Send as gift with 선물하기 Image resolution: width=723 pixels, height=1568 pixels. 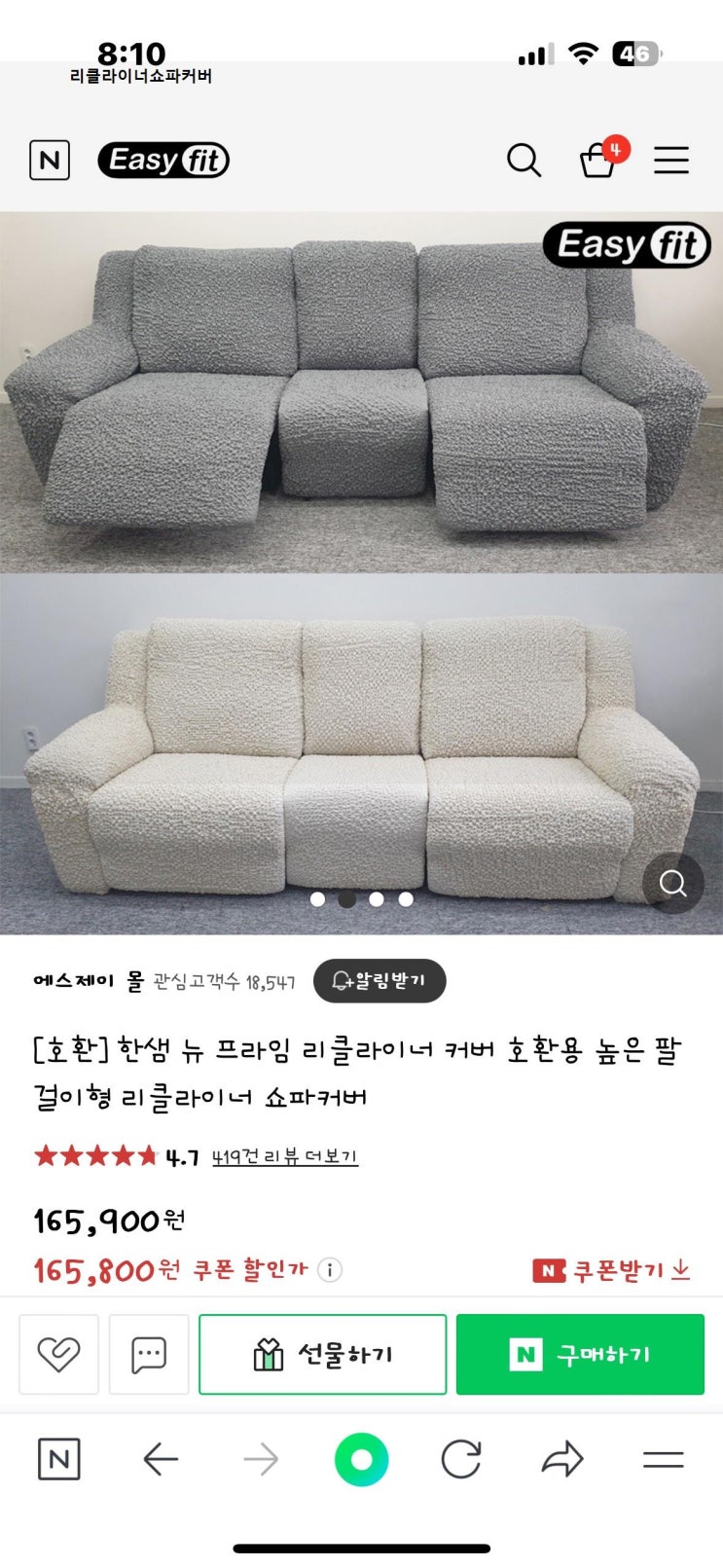pos(322,1354)
